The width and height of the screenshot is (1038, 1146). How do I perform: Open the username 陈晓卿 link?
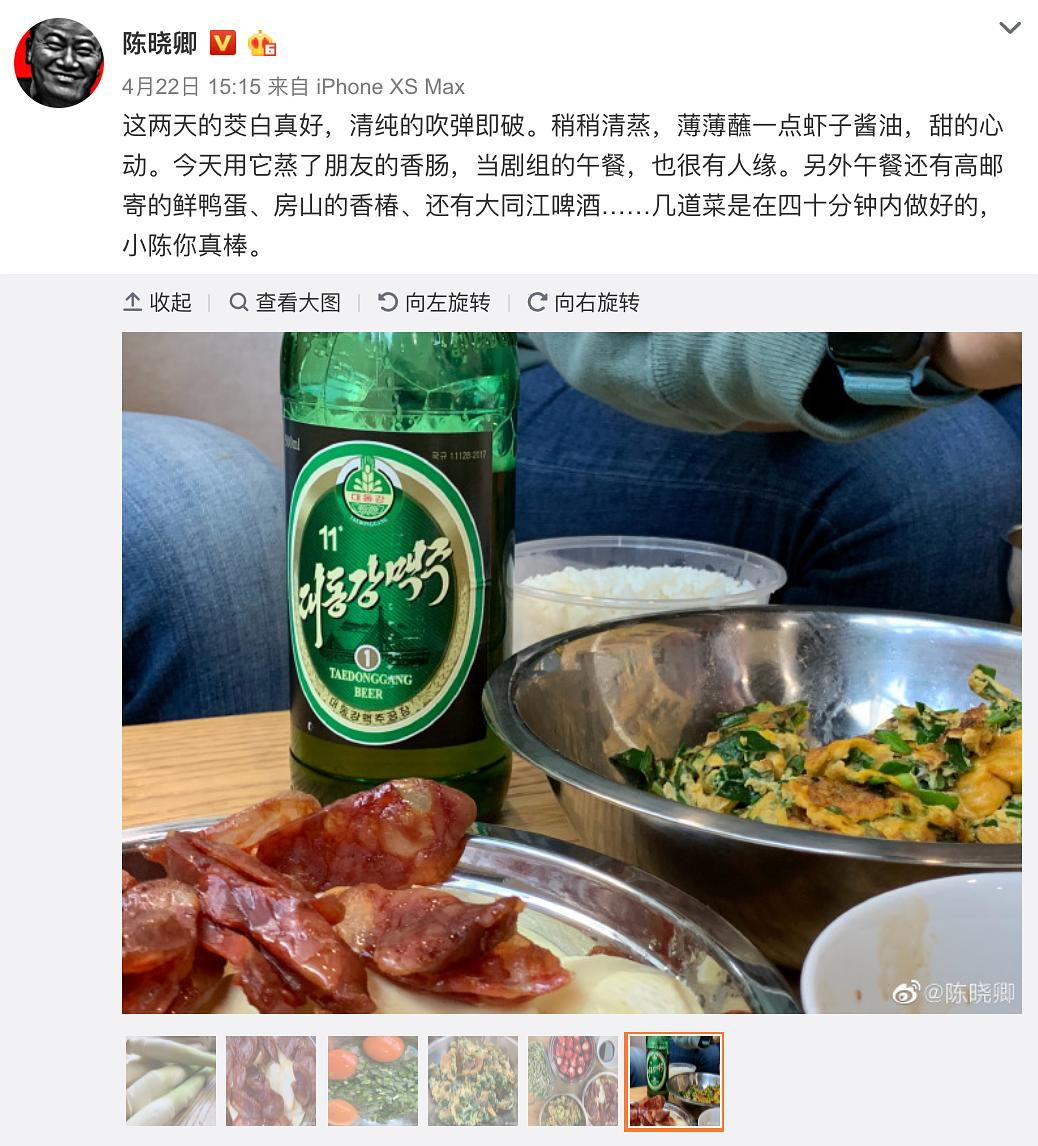tap(160, 44)
